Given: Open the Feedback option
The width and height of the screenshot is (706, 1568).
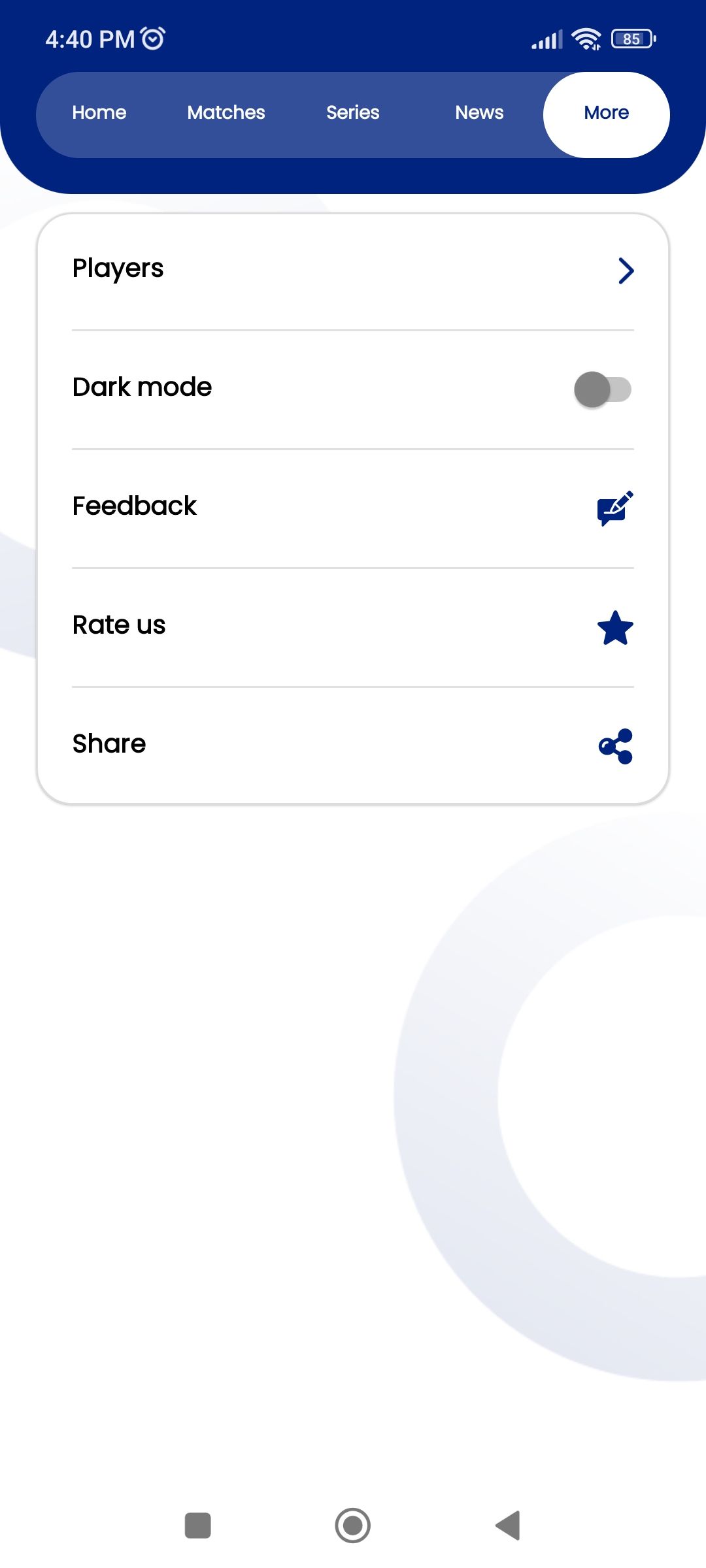Looking at the screenshot, I should 353,508.
